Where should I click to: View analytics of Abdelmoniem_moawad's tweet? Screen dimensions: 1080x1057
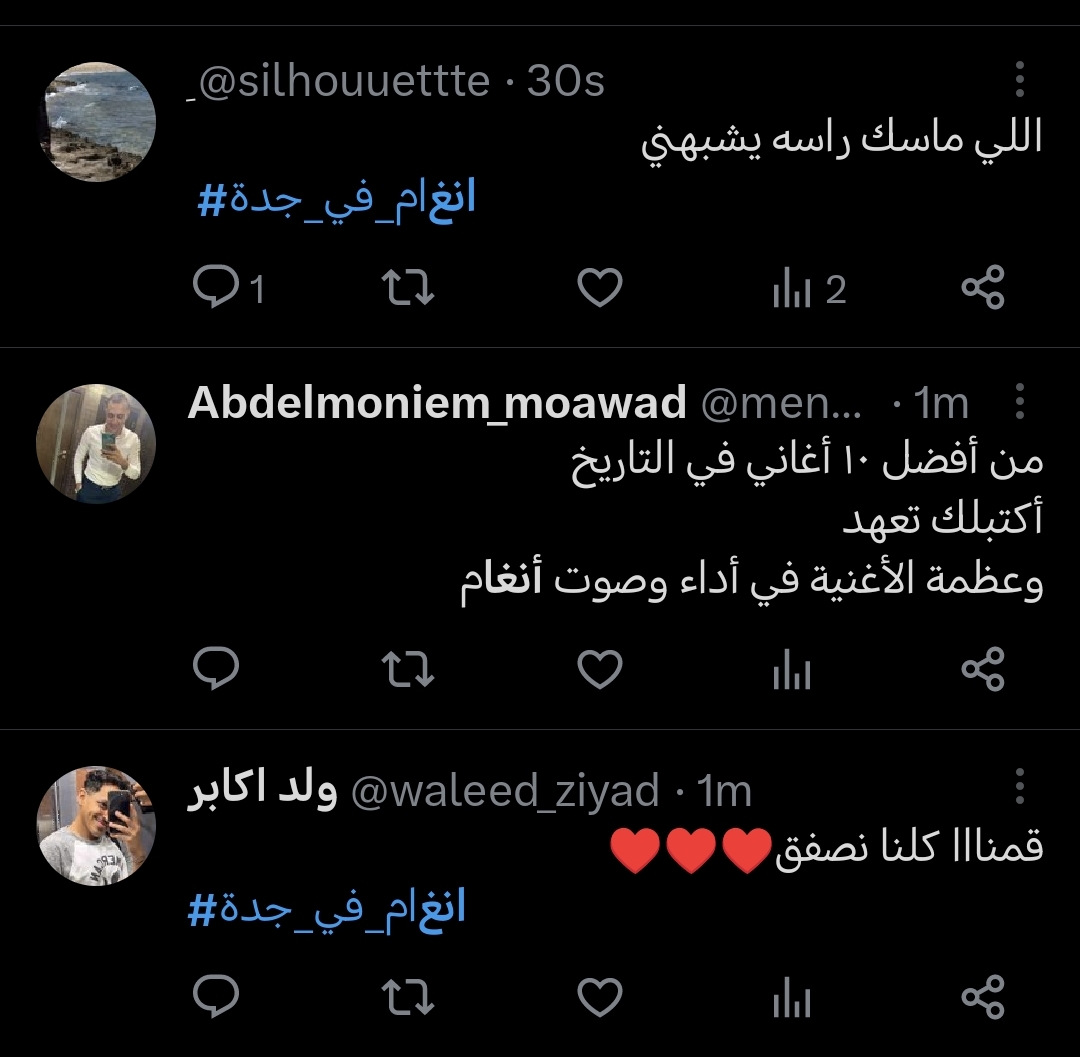[x=791, y=669]
